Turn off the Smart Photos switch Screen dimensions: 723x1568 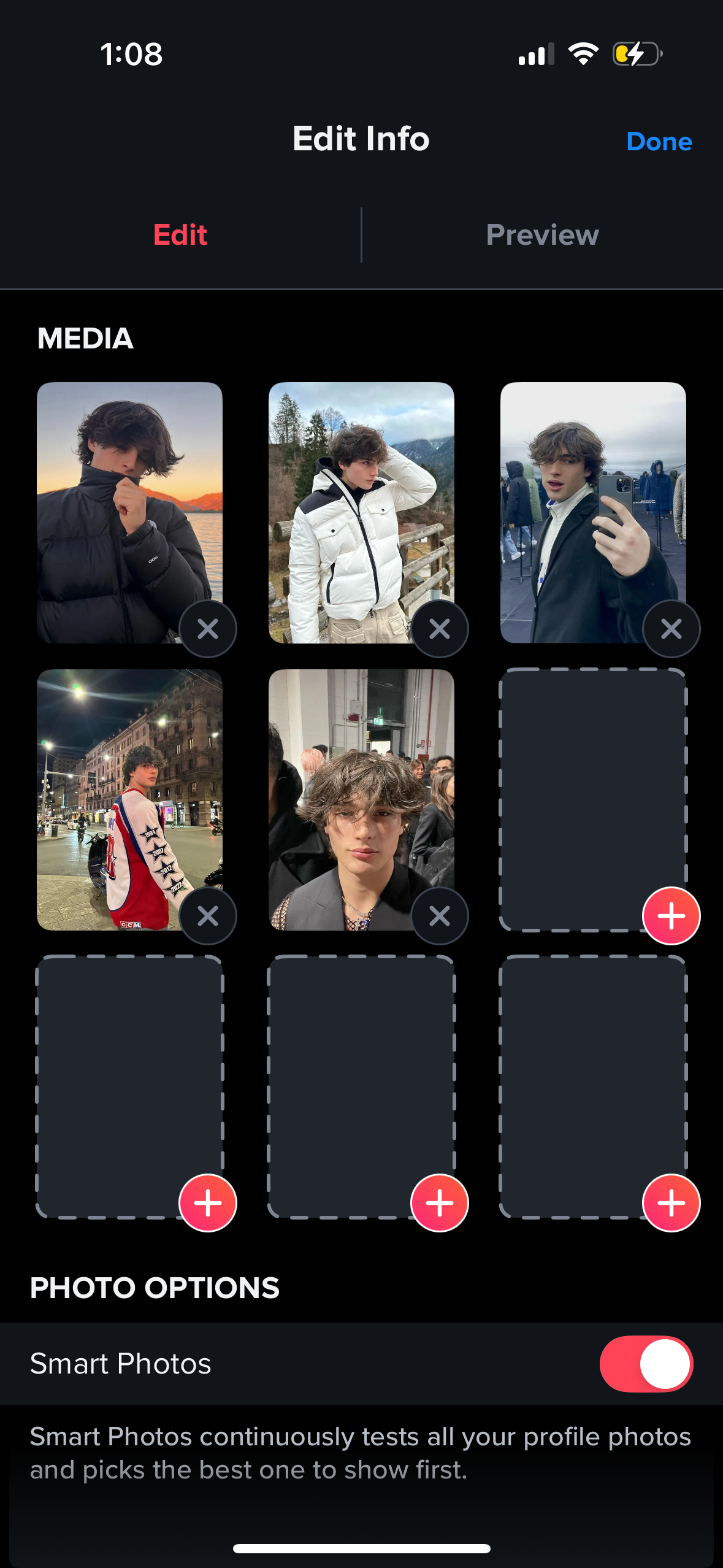coord(646,1364)
